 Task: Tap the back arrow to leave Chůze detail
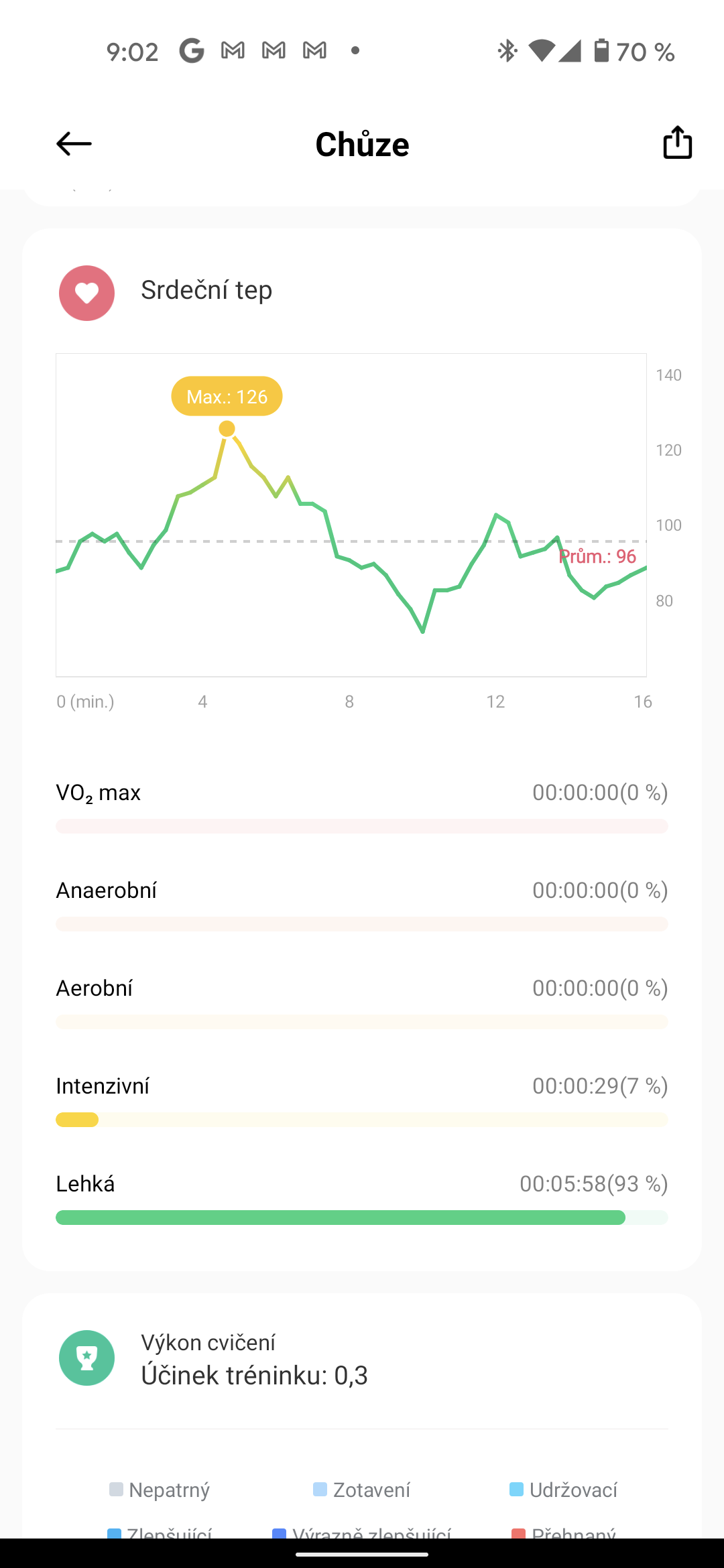pyautogui.click(x=74, y=143)
